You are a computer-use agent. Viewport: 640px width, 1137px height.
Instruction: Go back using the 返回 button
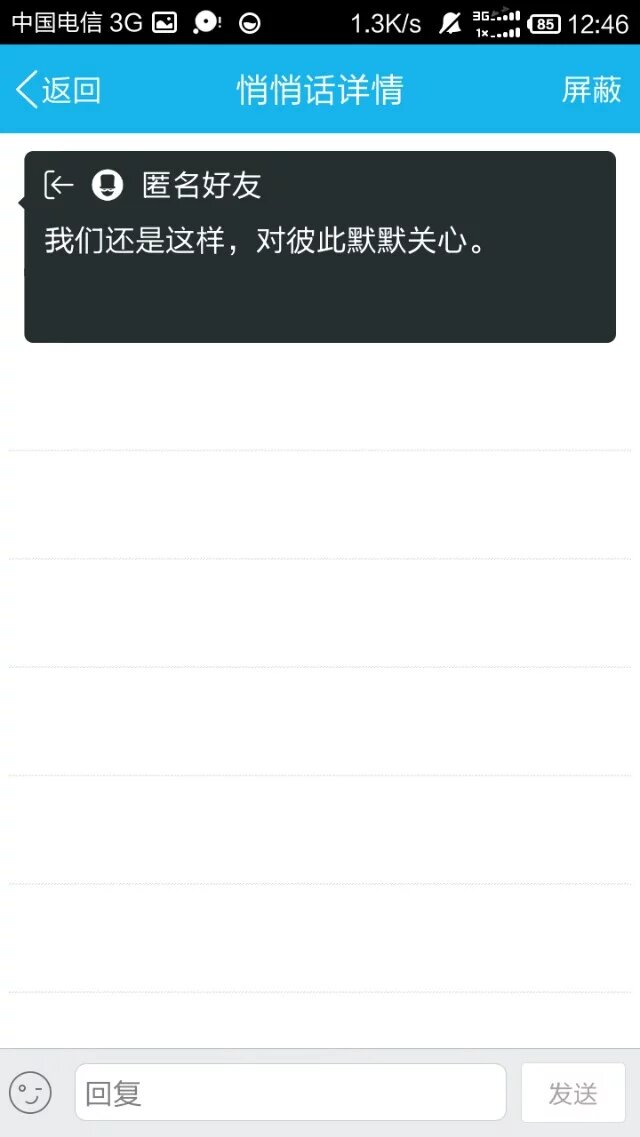[x=58, y=90]
